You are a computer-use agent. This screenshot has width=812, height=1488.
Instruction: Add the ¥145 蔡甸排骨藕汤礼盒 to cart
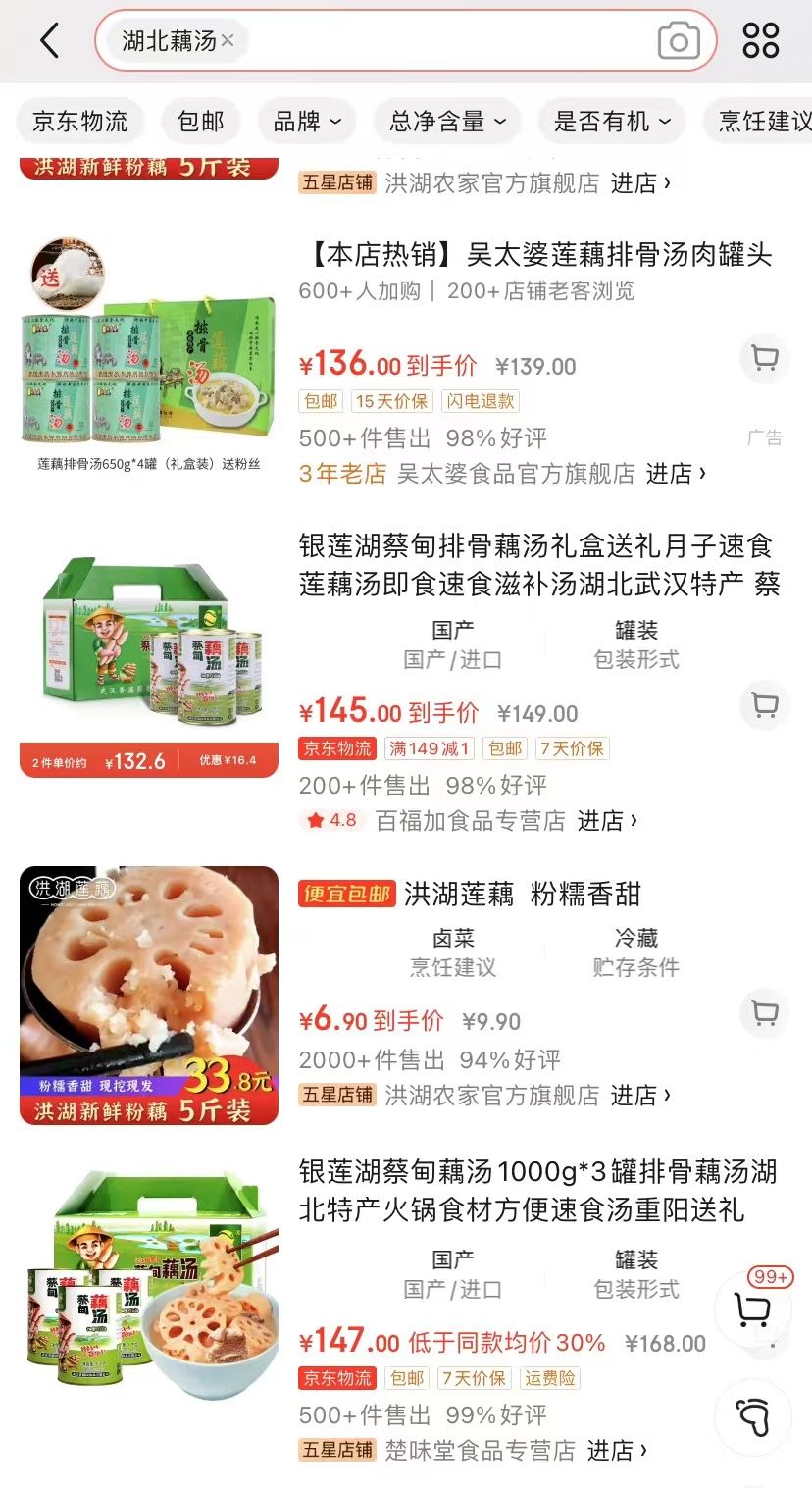(x=764, y=704)
